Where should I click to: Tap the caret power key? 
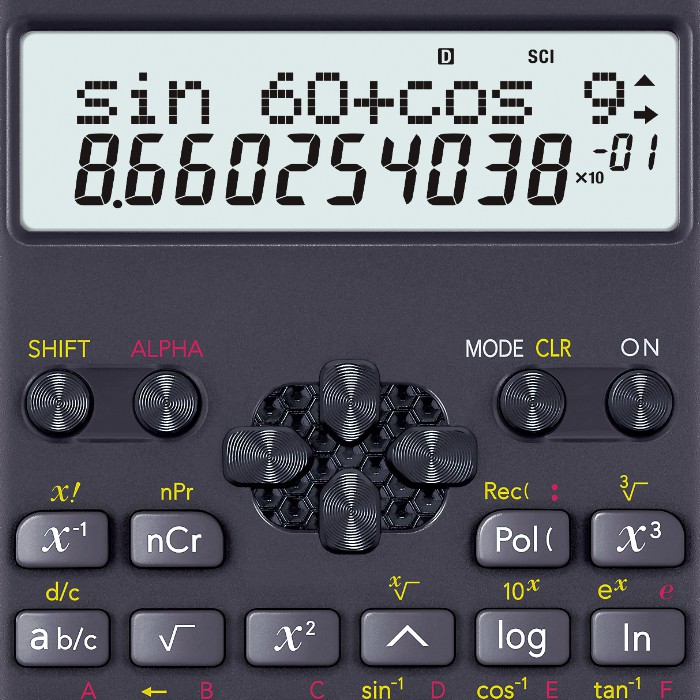[407, 638]
